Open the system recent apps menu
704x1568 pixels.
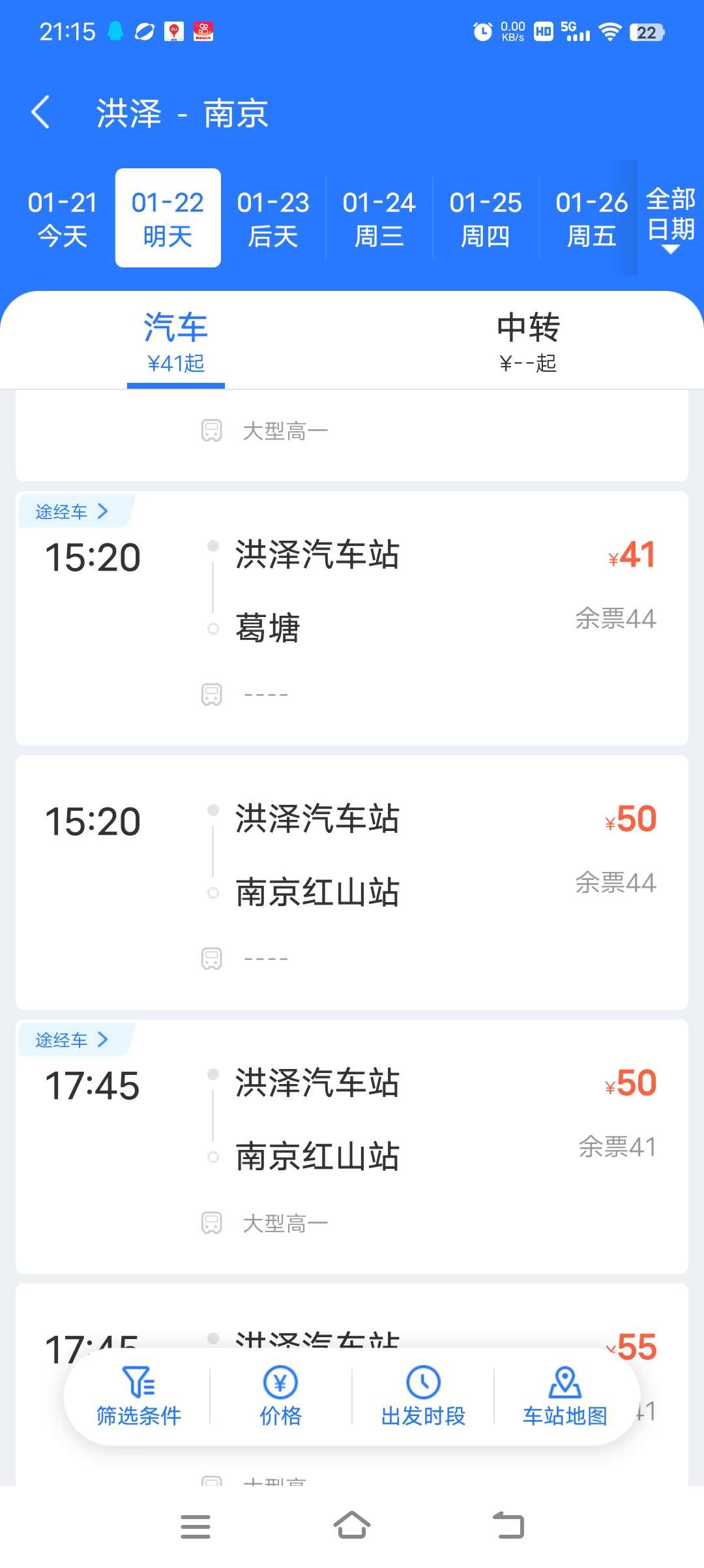tap(195, 1526)
